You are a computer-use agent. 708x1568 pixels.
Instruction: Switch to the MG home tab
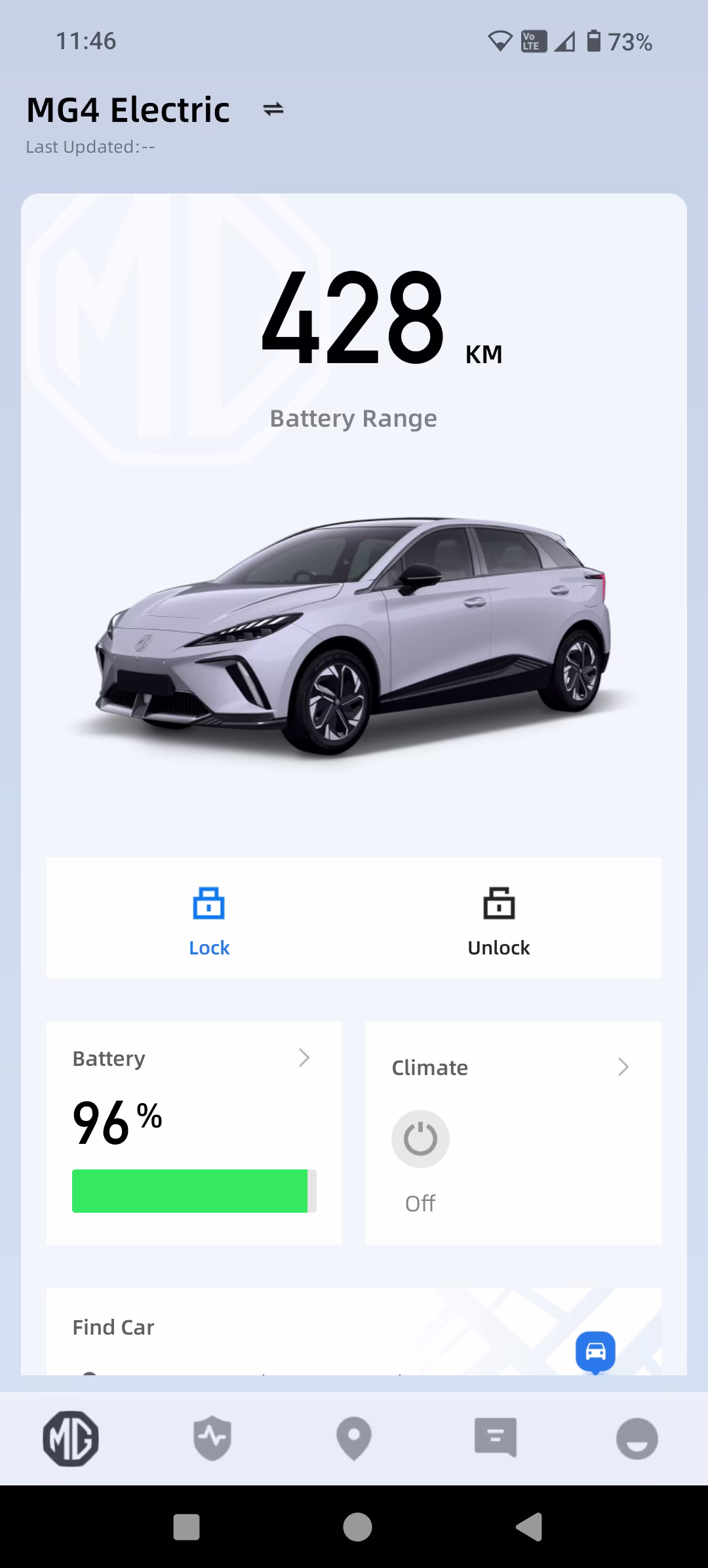[x=71, y=1438]
